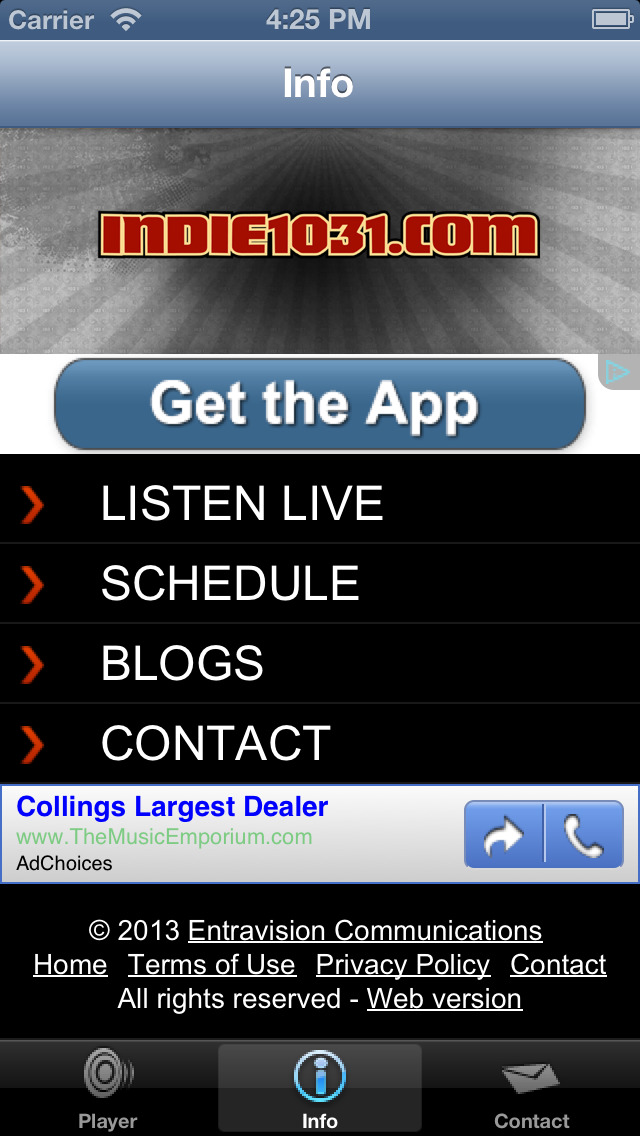The width and height of the screenshot is (640, 1136).
Task: Select the Info tab
Action: click(320, 1088)
